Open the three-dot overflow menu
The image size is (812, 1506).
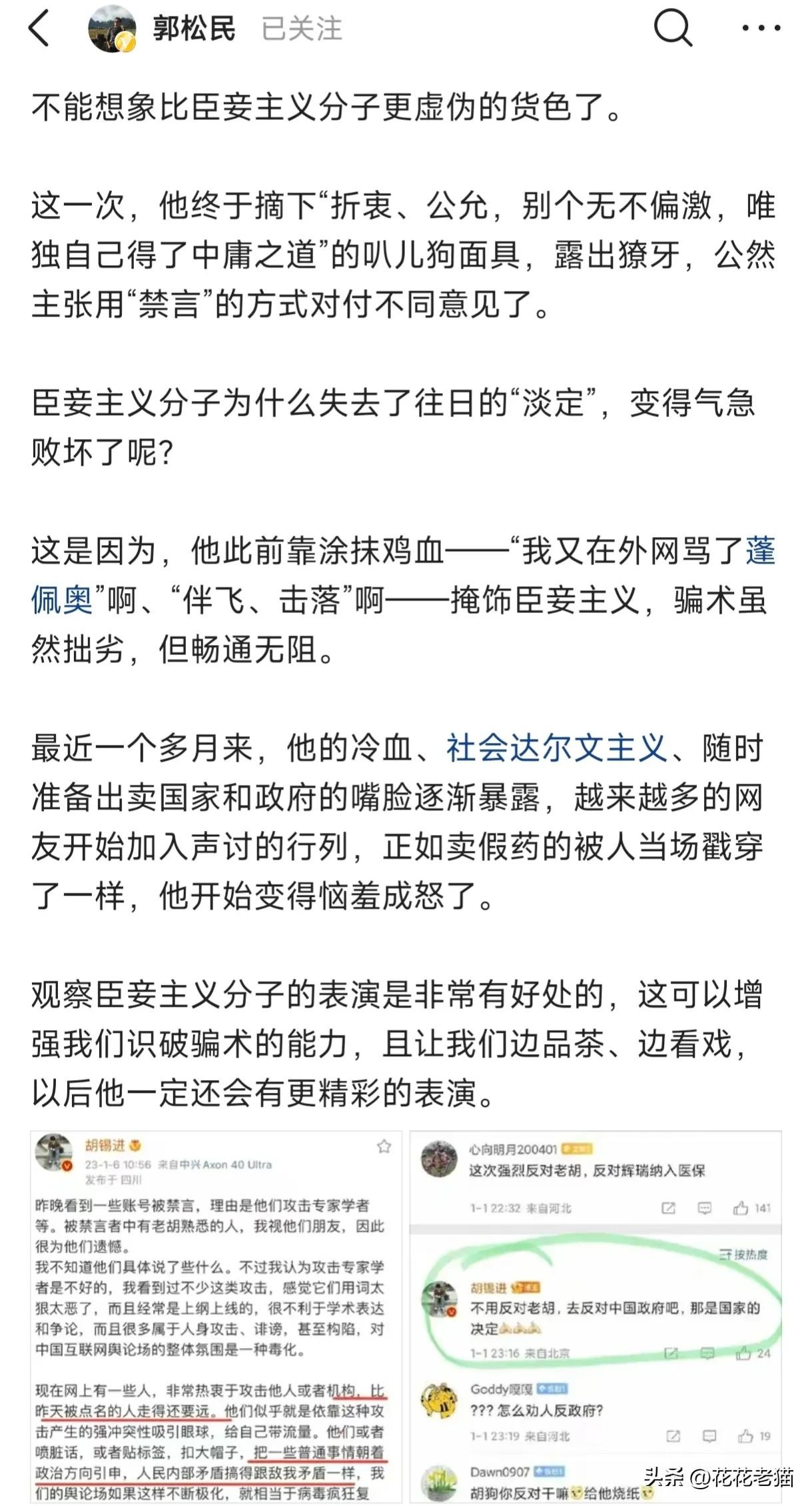761,29
